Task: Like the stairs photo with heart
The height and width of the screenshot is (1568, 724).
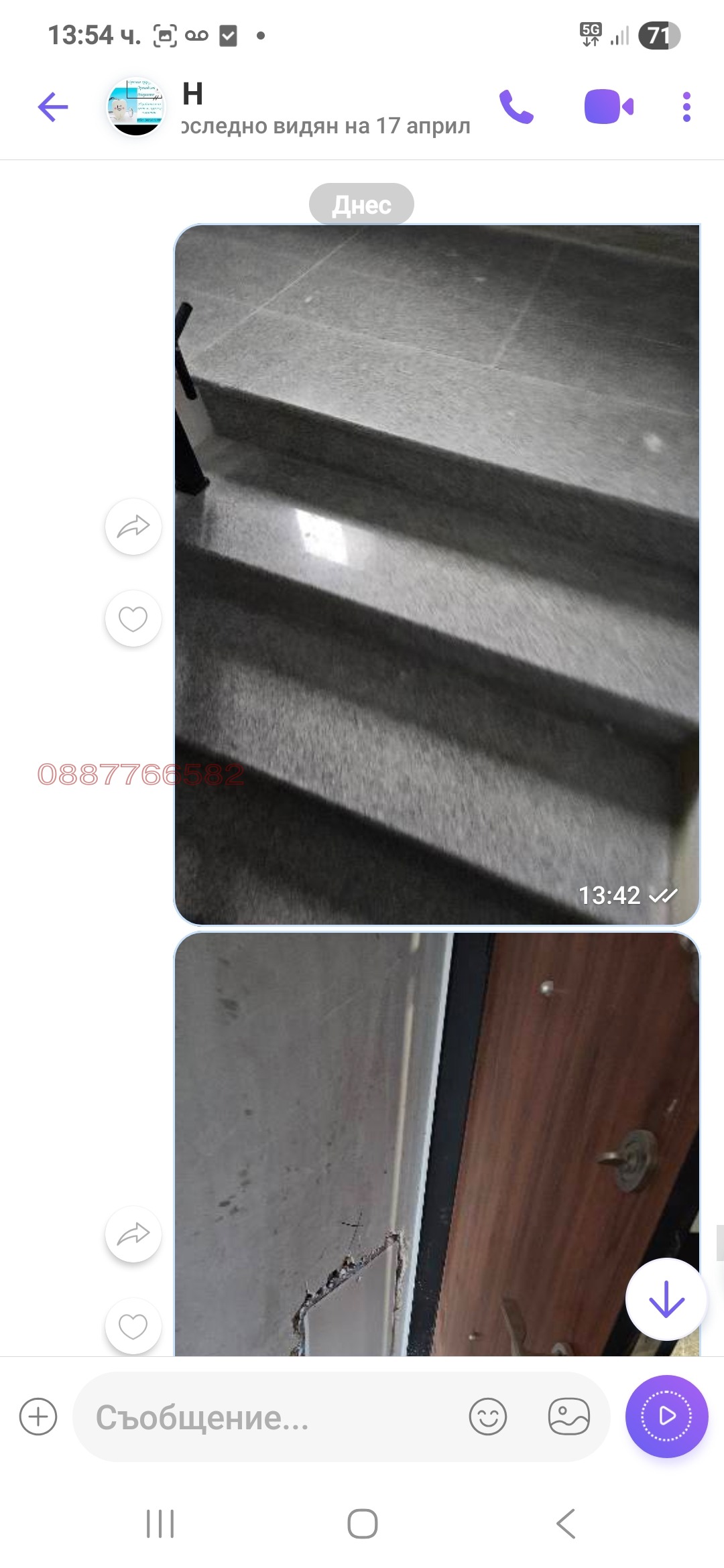Action: [133, 618]
